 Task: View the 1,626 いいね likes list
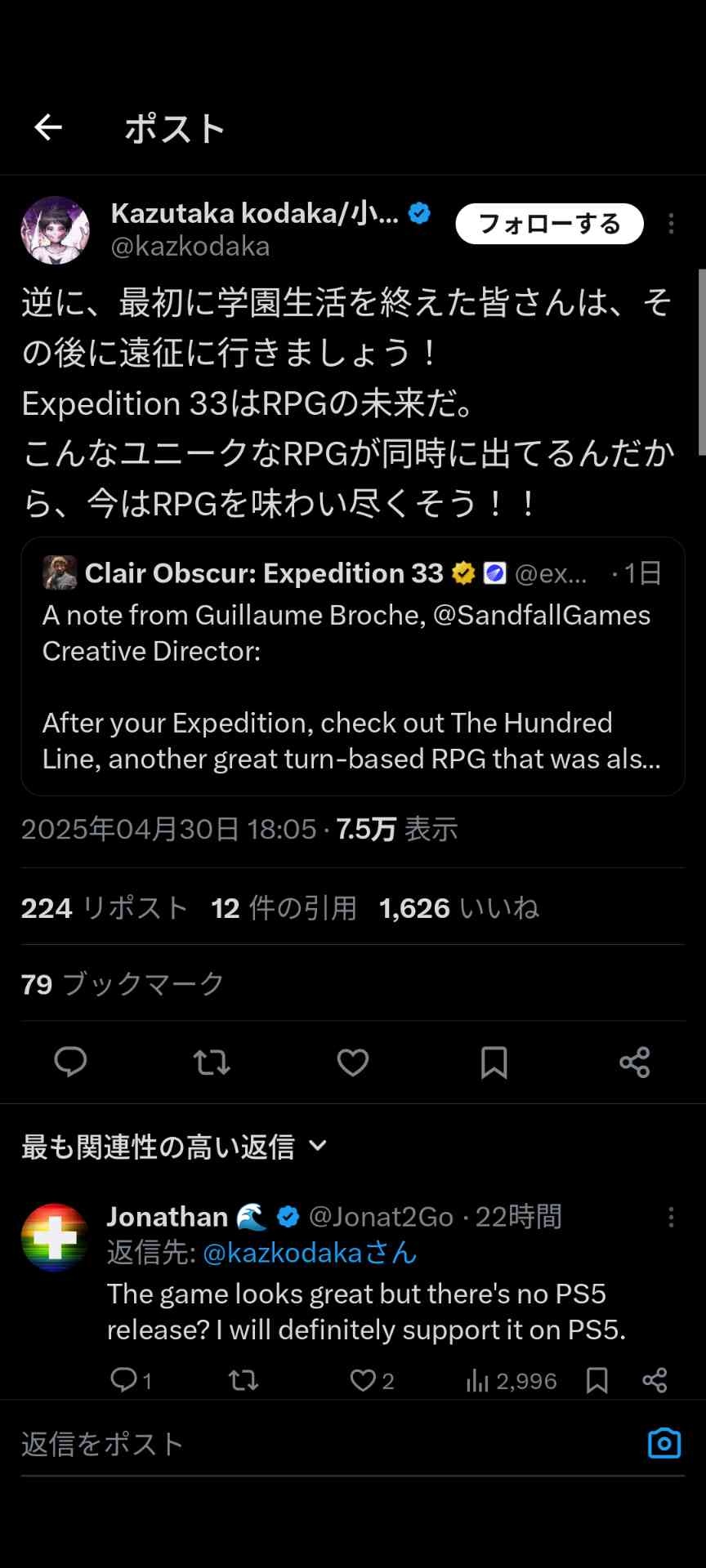coord(459,908)
